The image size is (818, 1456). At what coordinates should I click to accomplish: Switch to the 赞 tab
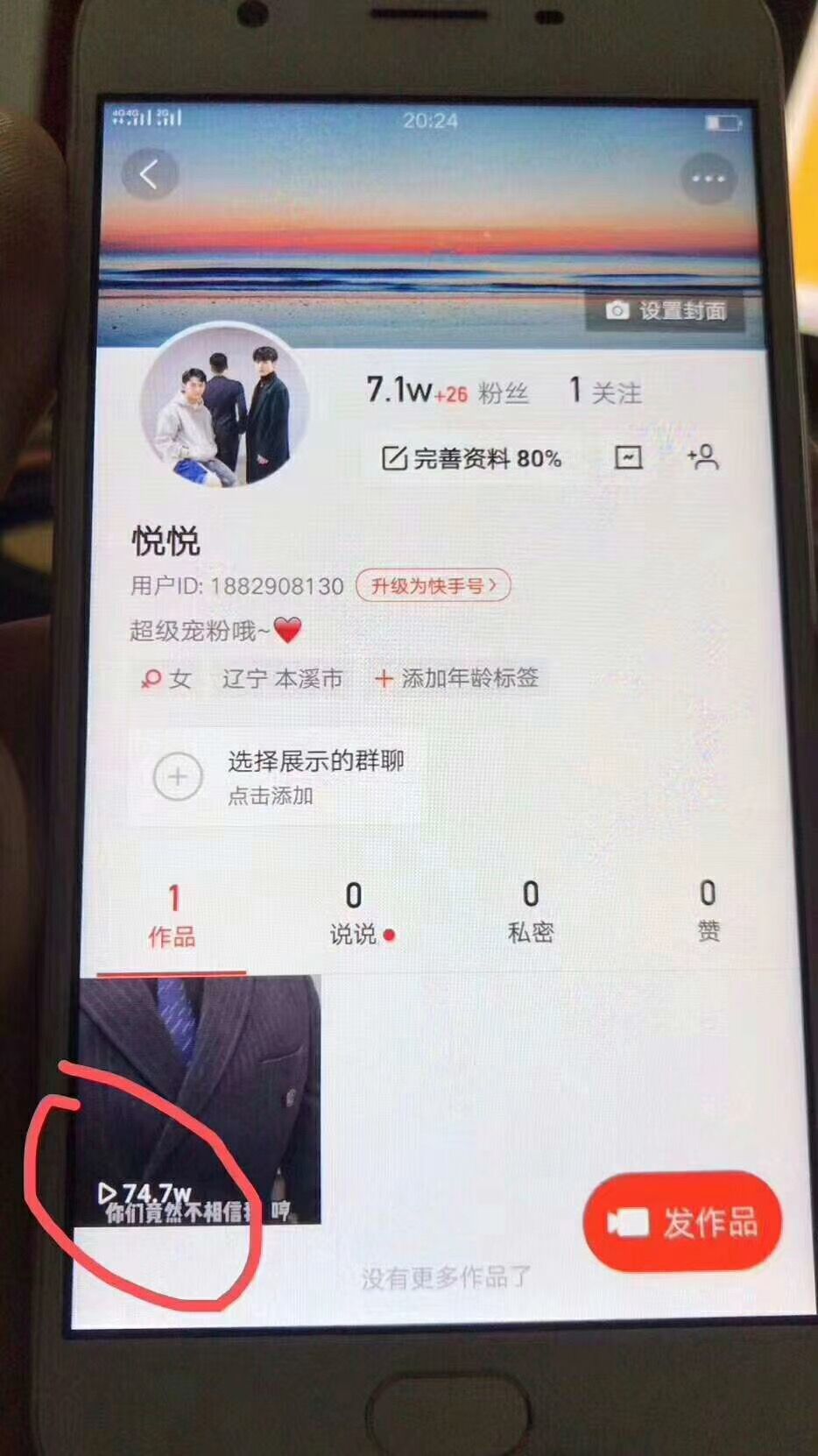pyautogui.click(x=708, y=911)
